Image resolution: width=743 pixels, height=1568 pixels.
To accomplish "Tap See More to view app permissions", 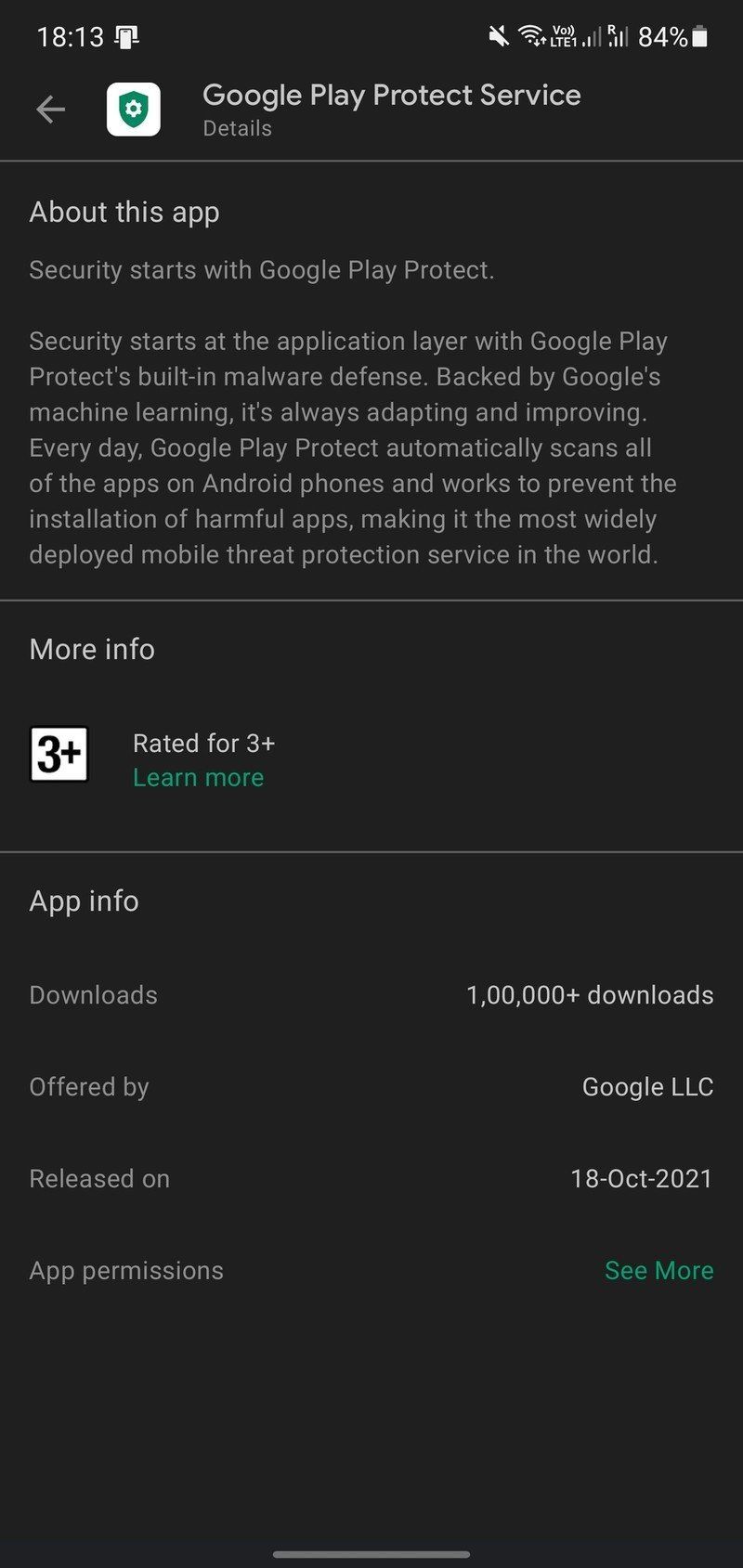I will point(658,1270).
